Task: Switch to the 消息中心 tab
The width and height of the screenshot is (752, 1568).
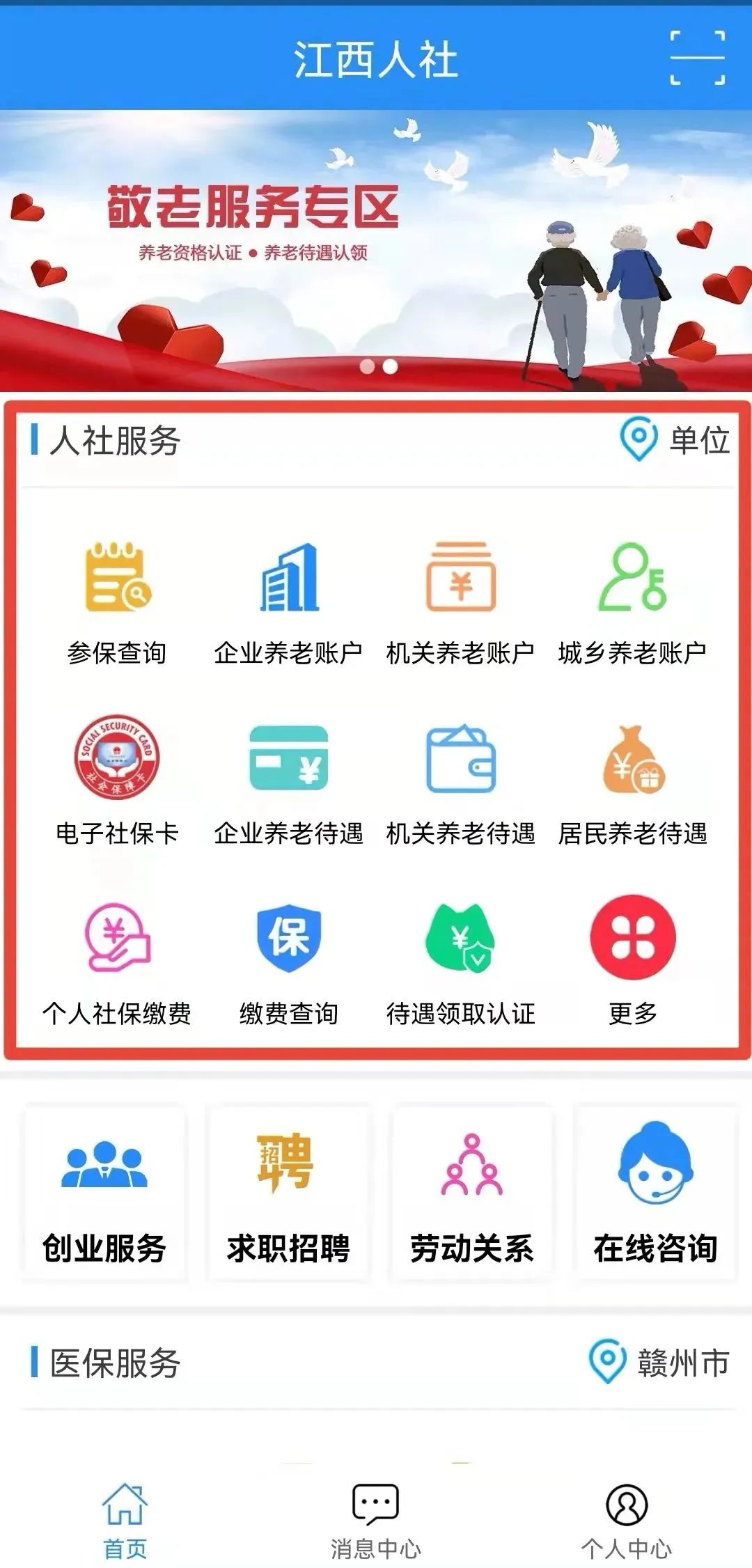Action: tap(376, 1519)
